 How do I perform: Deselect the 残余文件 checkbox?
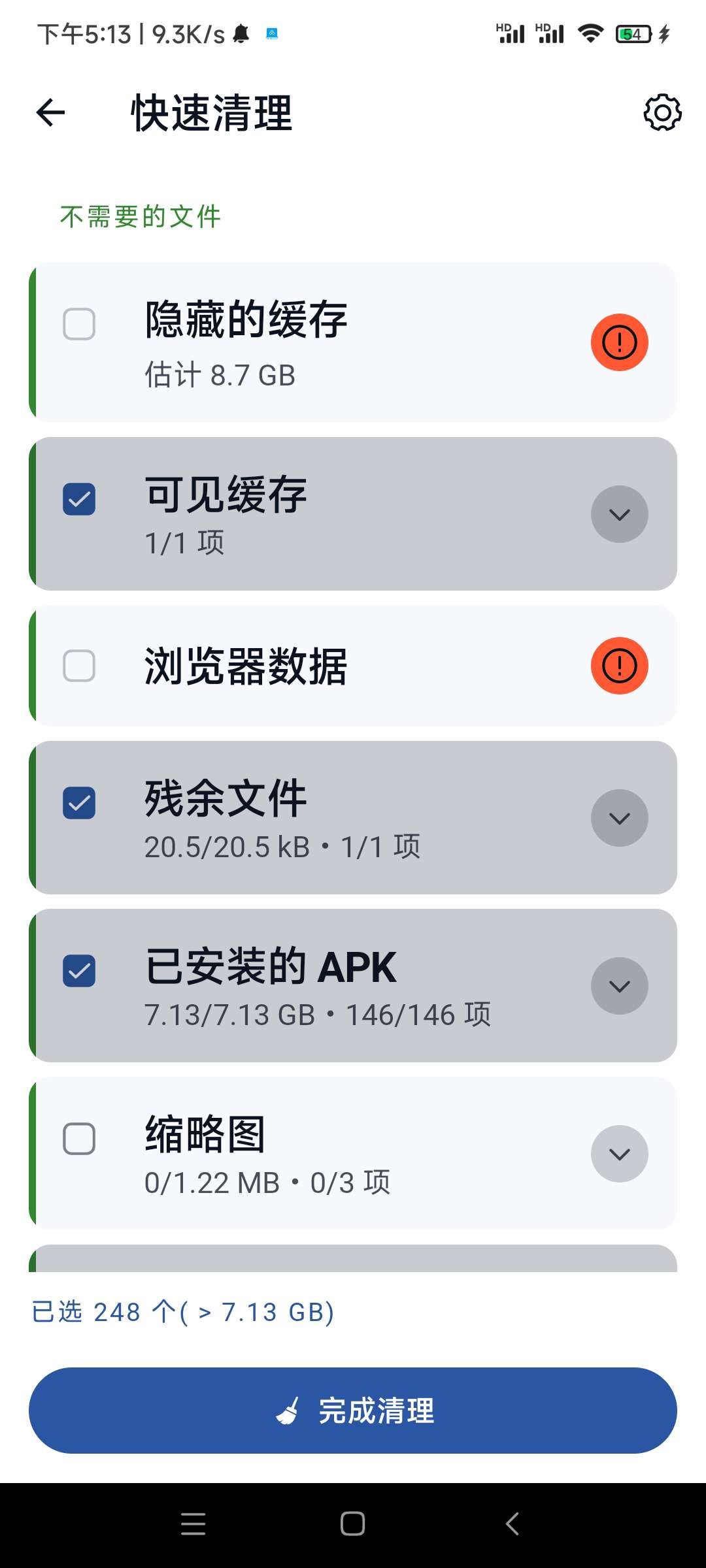79,803
